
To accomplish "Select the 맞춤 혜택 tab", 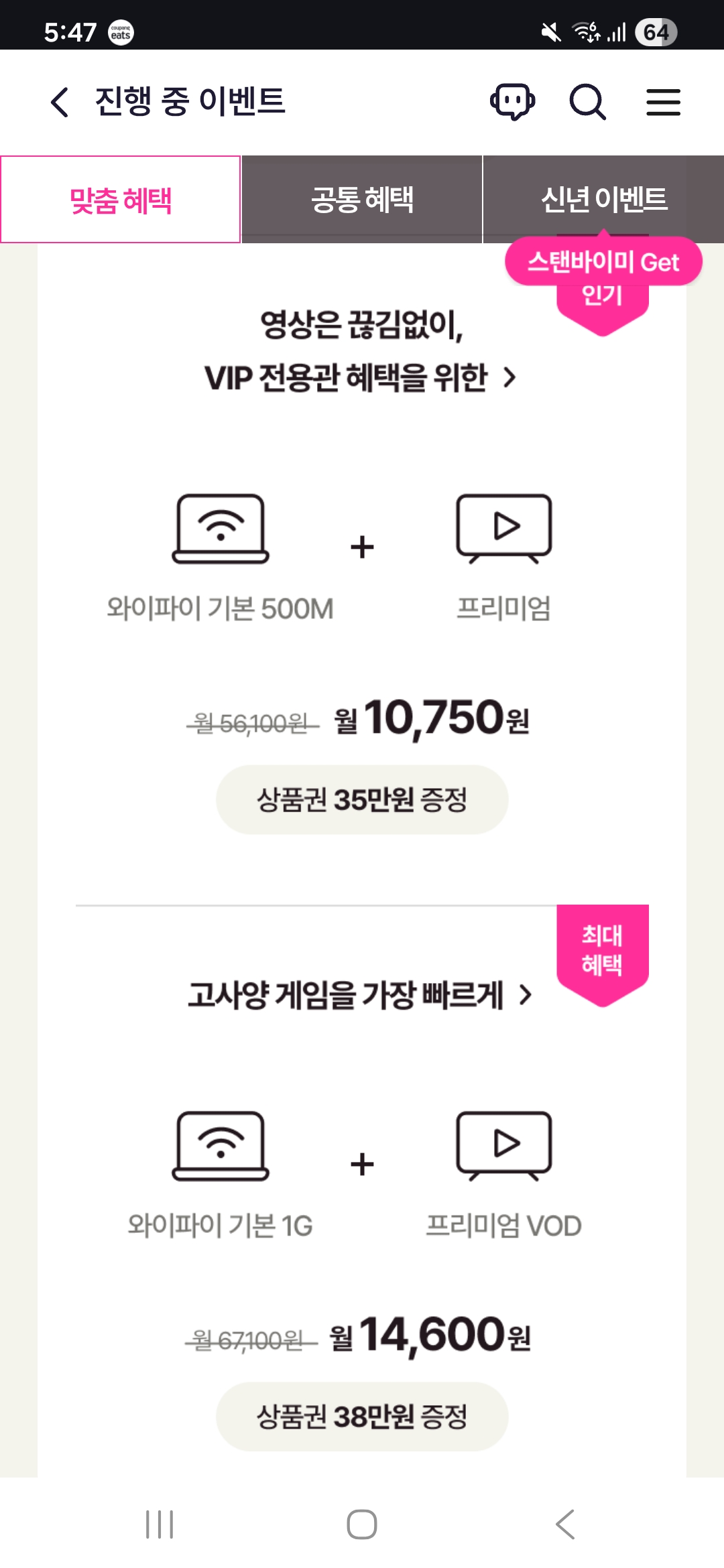I will [x=121, y=200].
